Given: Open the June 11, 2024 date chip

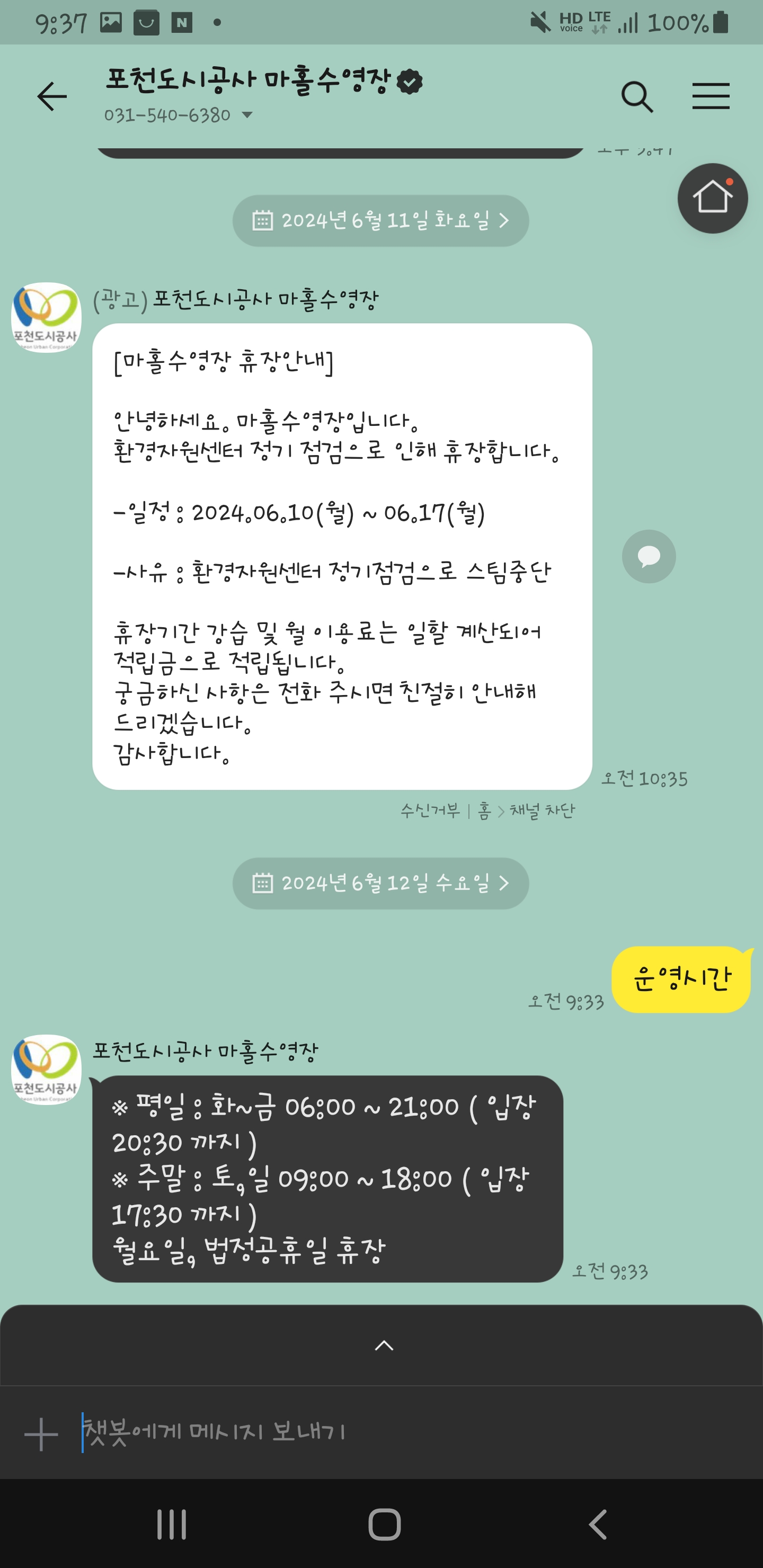Looking at the screenshot, I should click(380, 220).
